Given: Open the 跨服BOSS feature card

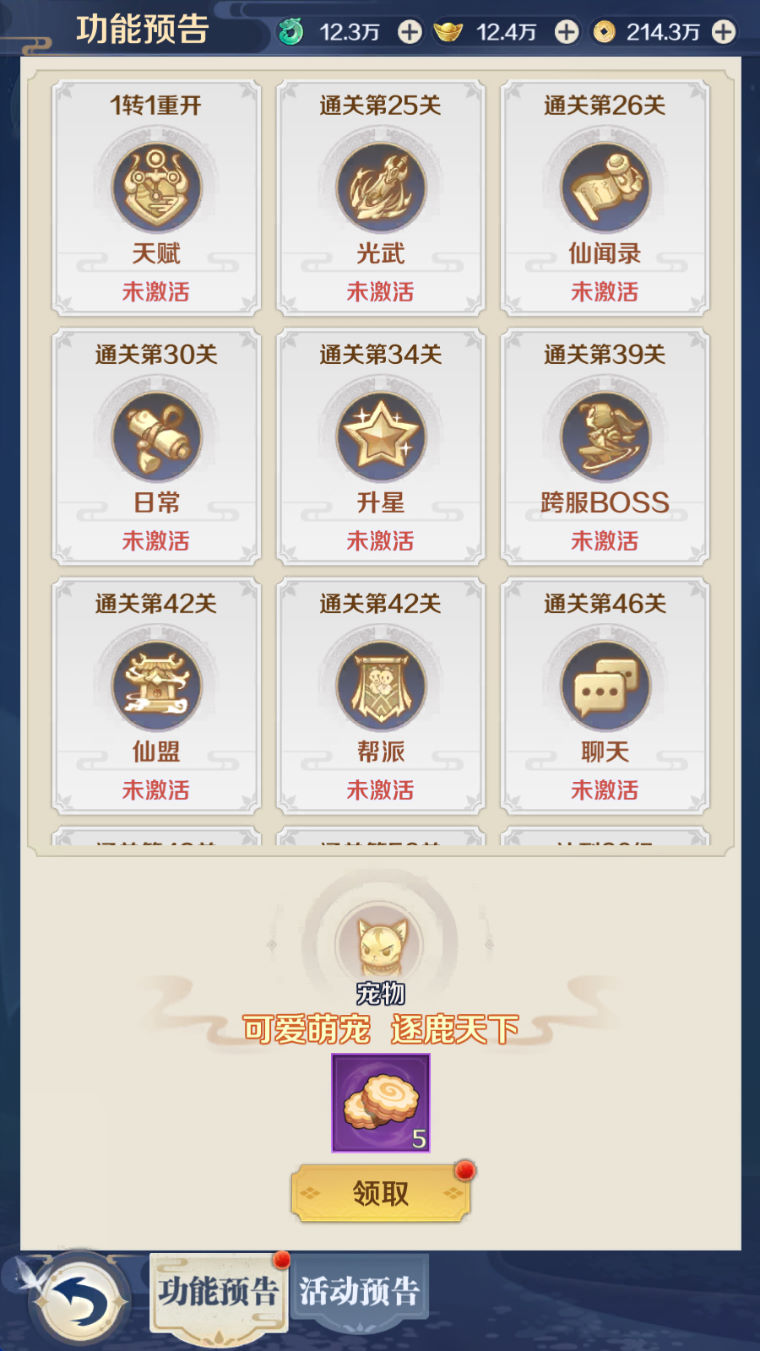Looking at the screenshot, I should click(x=604, y=446).
